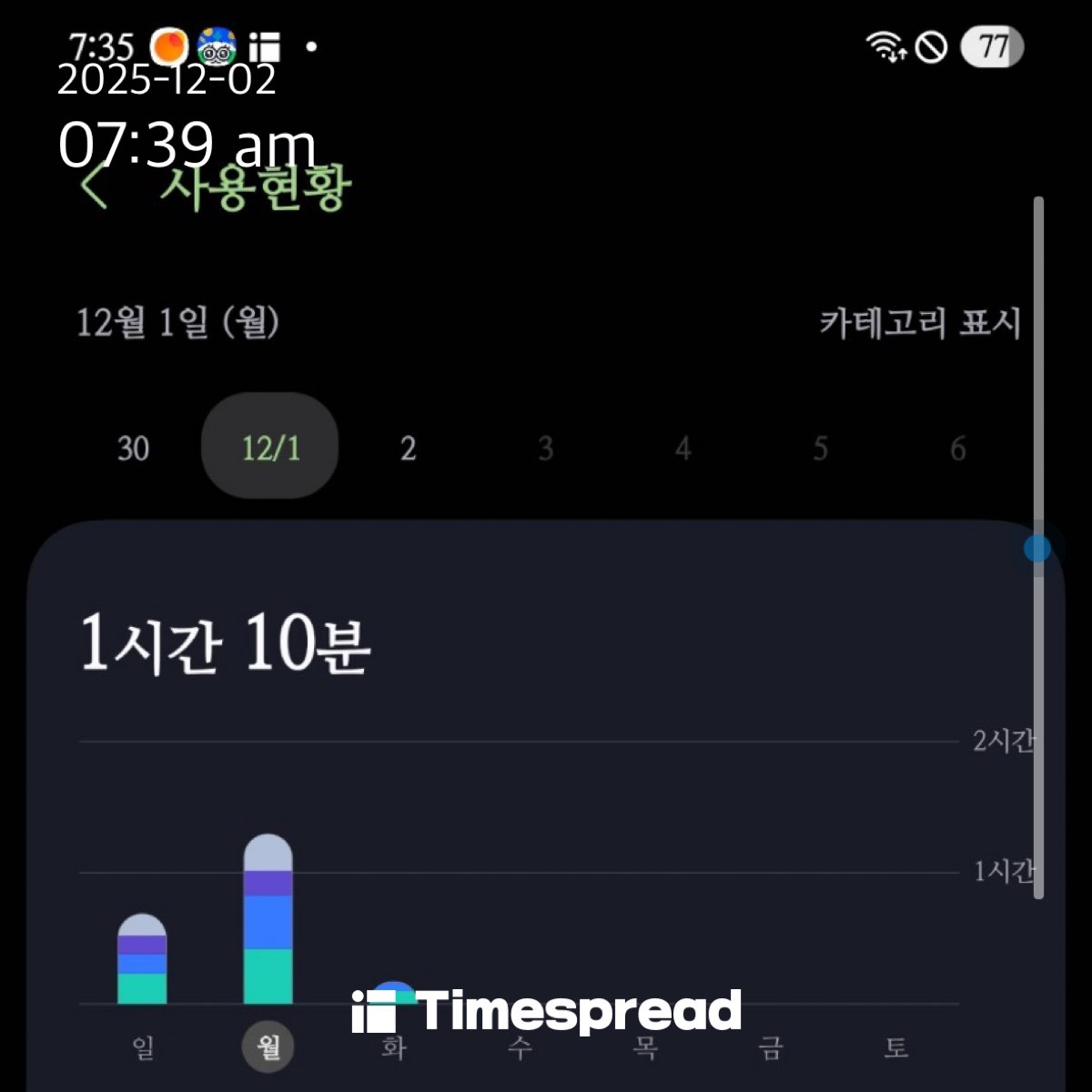Select the 12/1 date chip
Image resolution: width=1092 pixels, height=1092 pixels.
269,447
